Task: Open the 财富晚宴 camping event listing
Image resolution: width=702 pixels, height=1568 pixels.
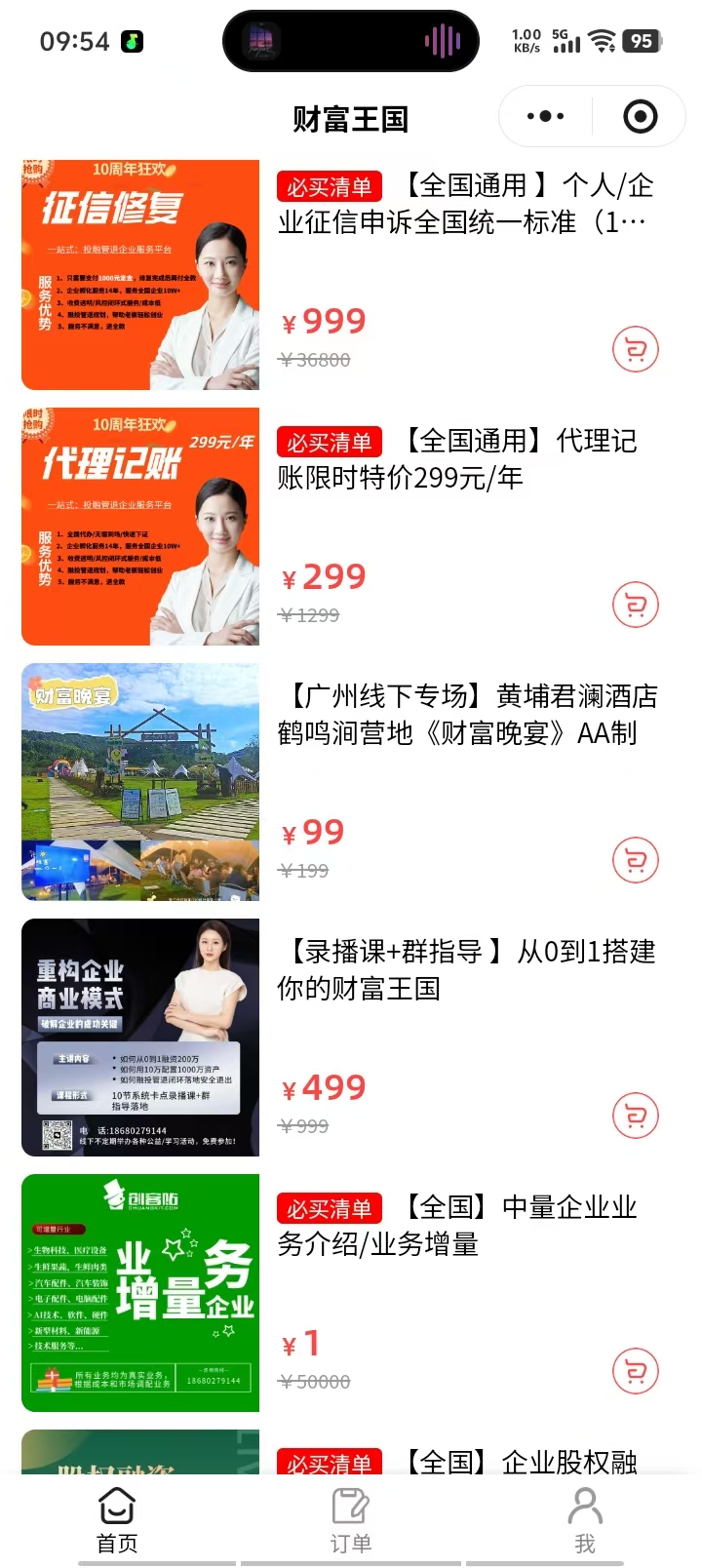Action: [140, 782]
